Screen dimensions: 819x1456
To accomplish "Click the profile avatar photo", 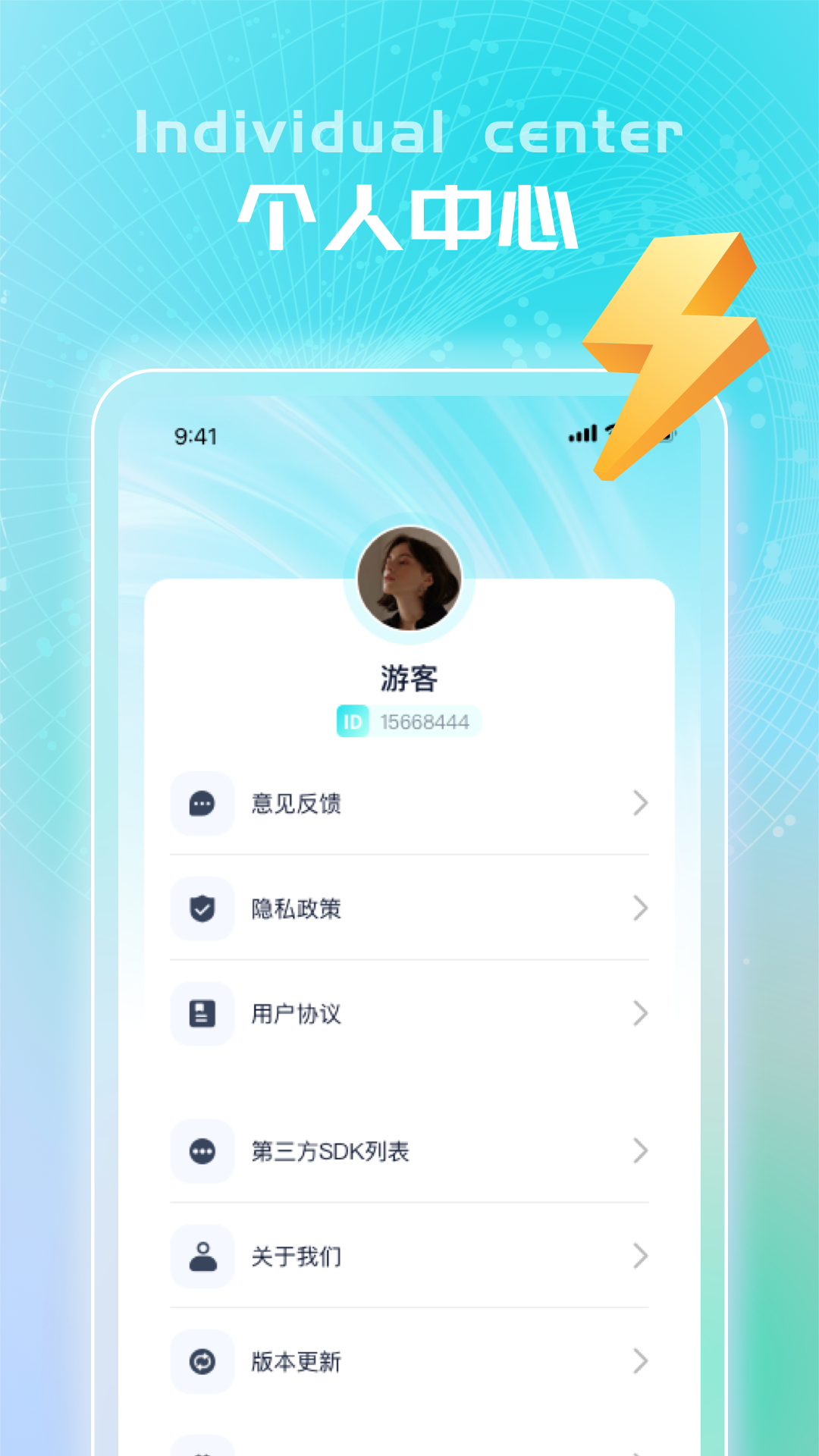I will [x=409, y=580].
